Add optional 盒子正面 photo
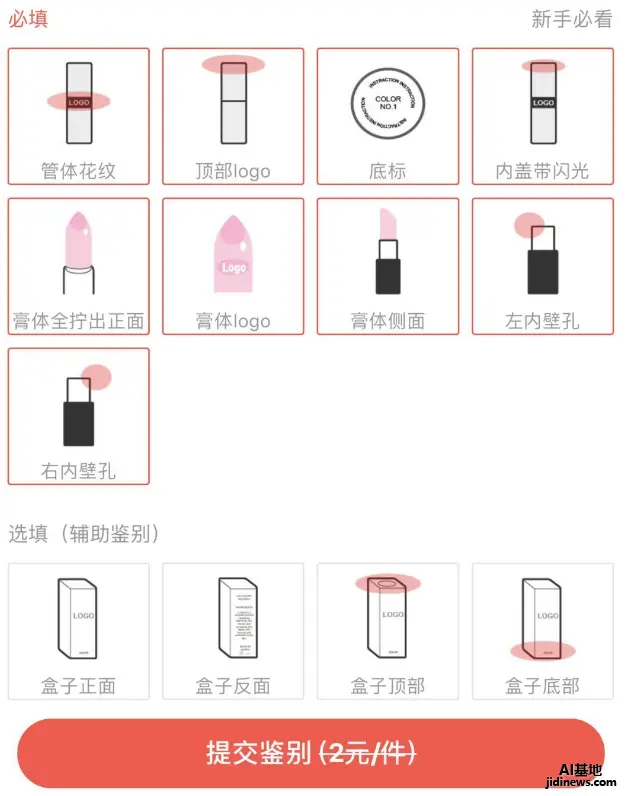This screenshot has width=626, height=796. pyautogui.click(x=78, y=631)
